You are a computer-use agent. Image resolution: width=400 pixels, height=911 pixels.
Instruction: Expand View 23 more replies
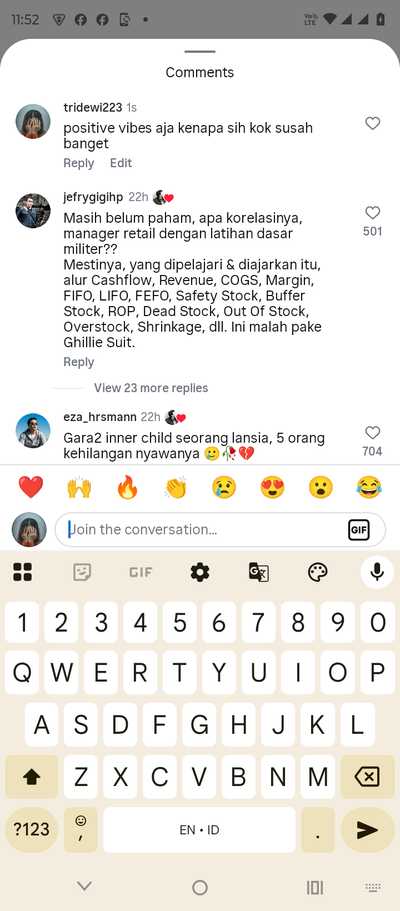click(x=151, y=388)
